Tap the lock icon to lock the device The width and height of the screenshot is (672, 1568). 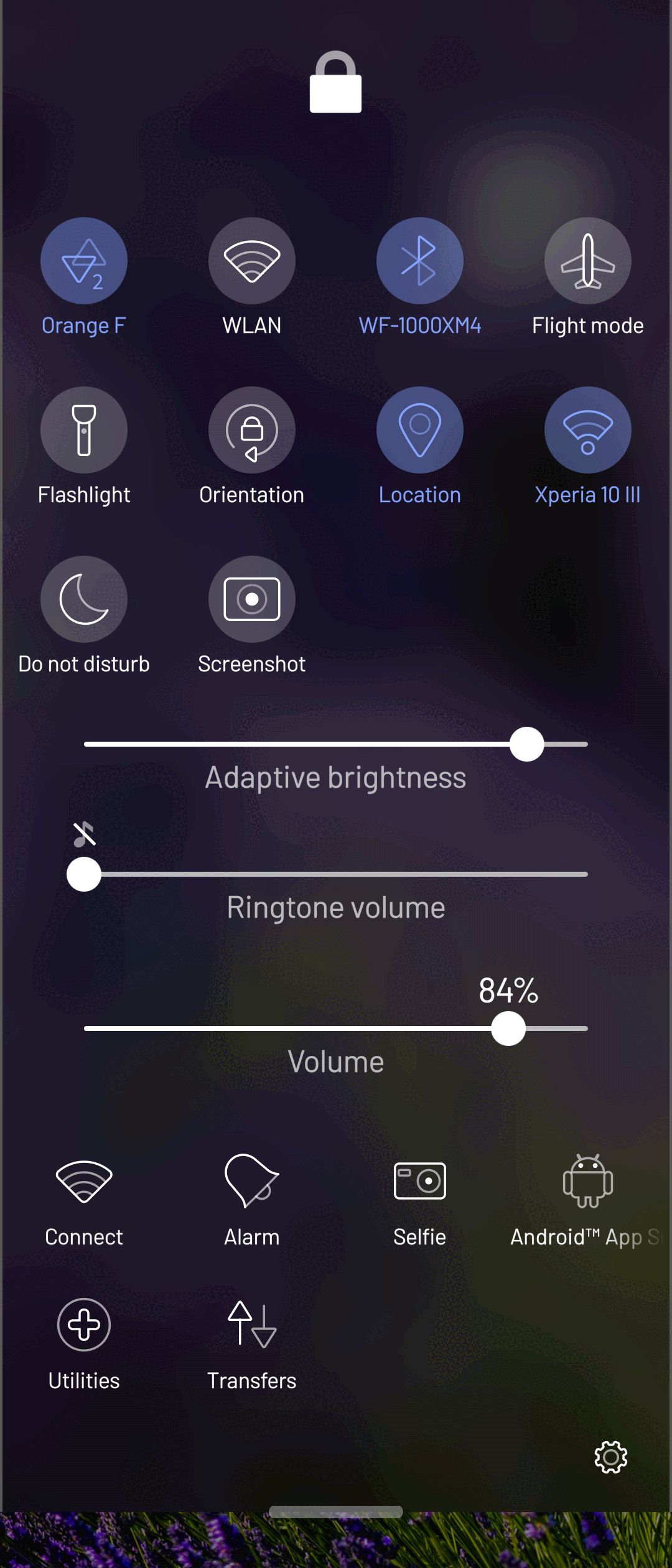pyautogui.click(x=335, y=83)
